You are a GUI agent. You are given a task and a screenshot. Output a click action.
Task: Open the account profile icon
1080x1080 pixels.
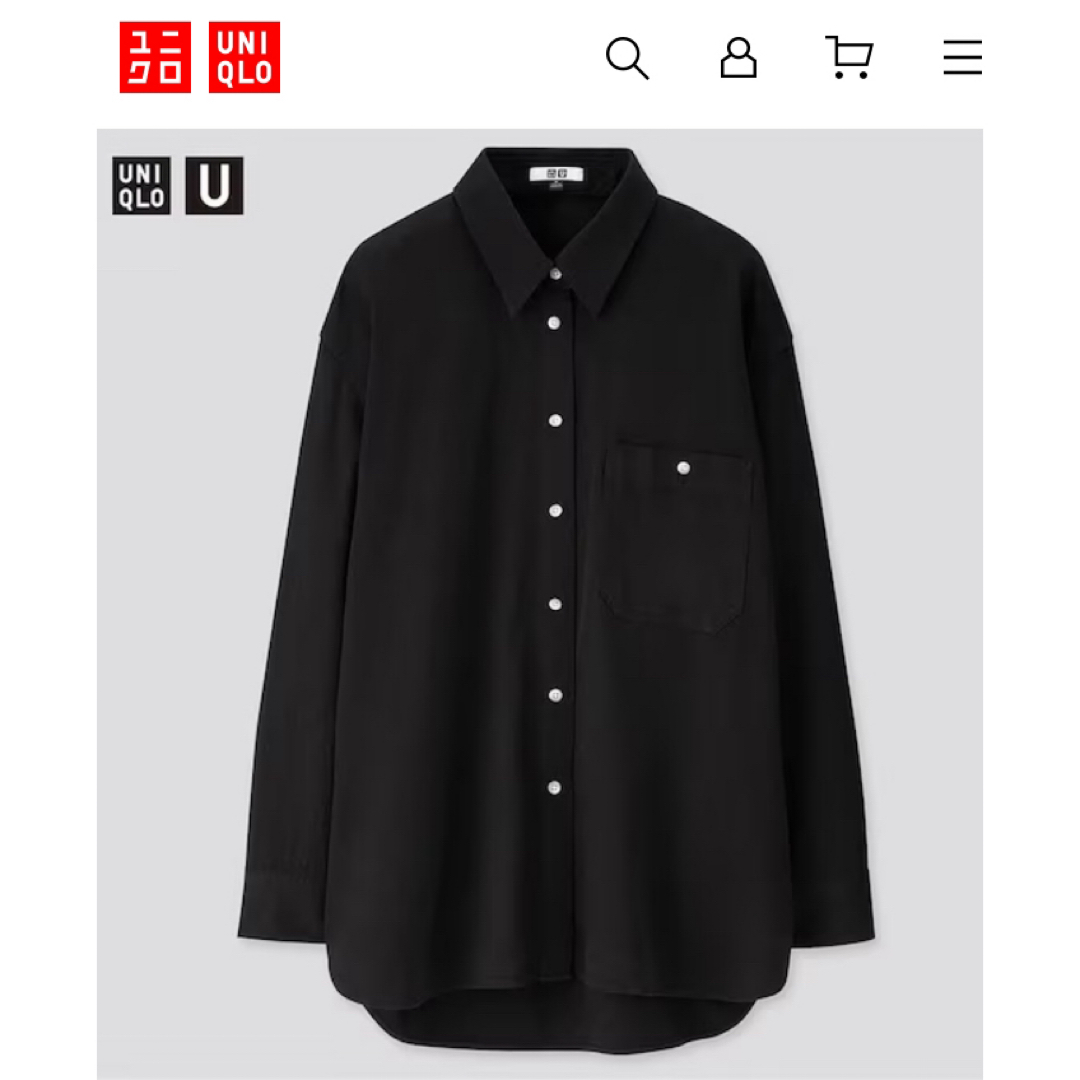coord(738,58)
